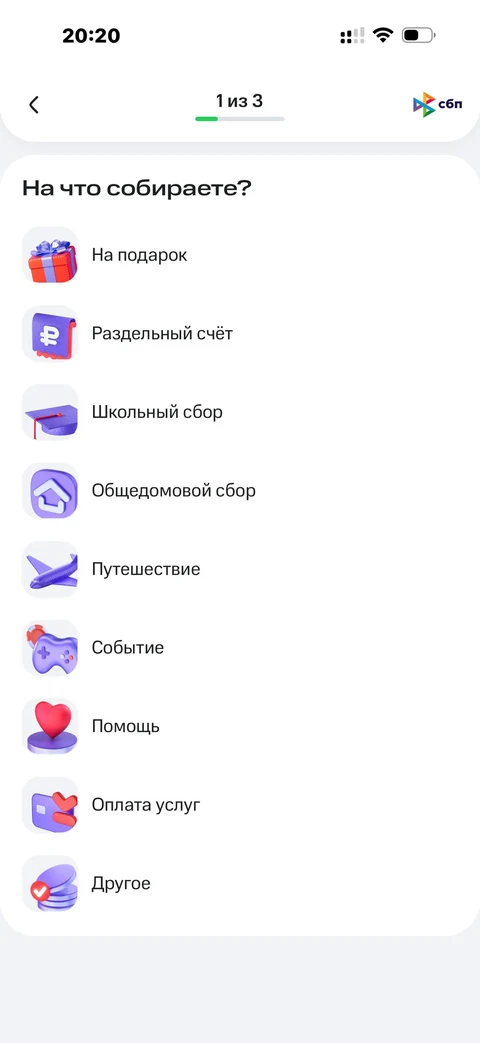
Task: Select Путешествие as the collection purpose
Action: 240,569
